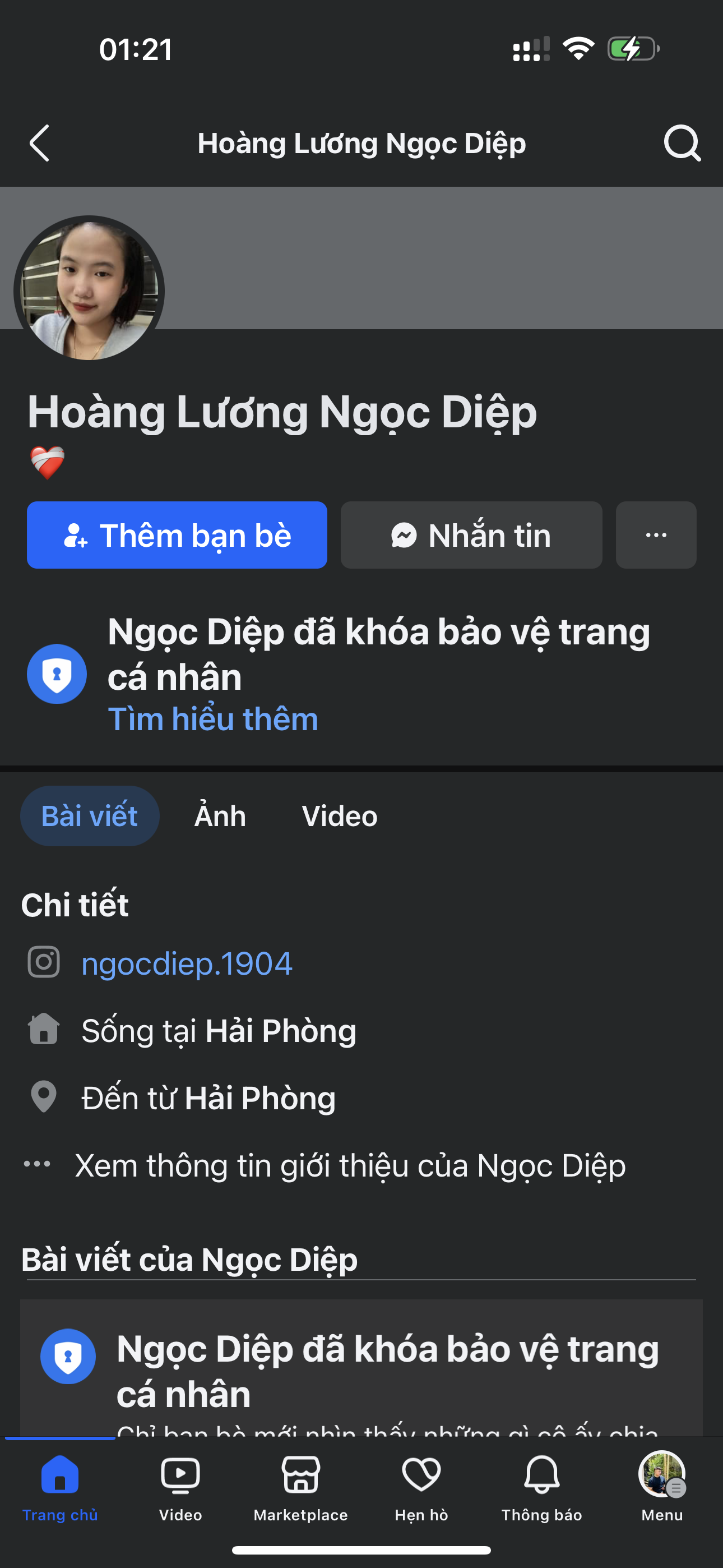View the profile picture
The image size is (723, 1568).
(90, 290)
